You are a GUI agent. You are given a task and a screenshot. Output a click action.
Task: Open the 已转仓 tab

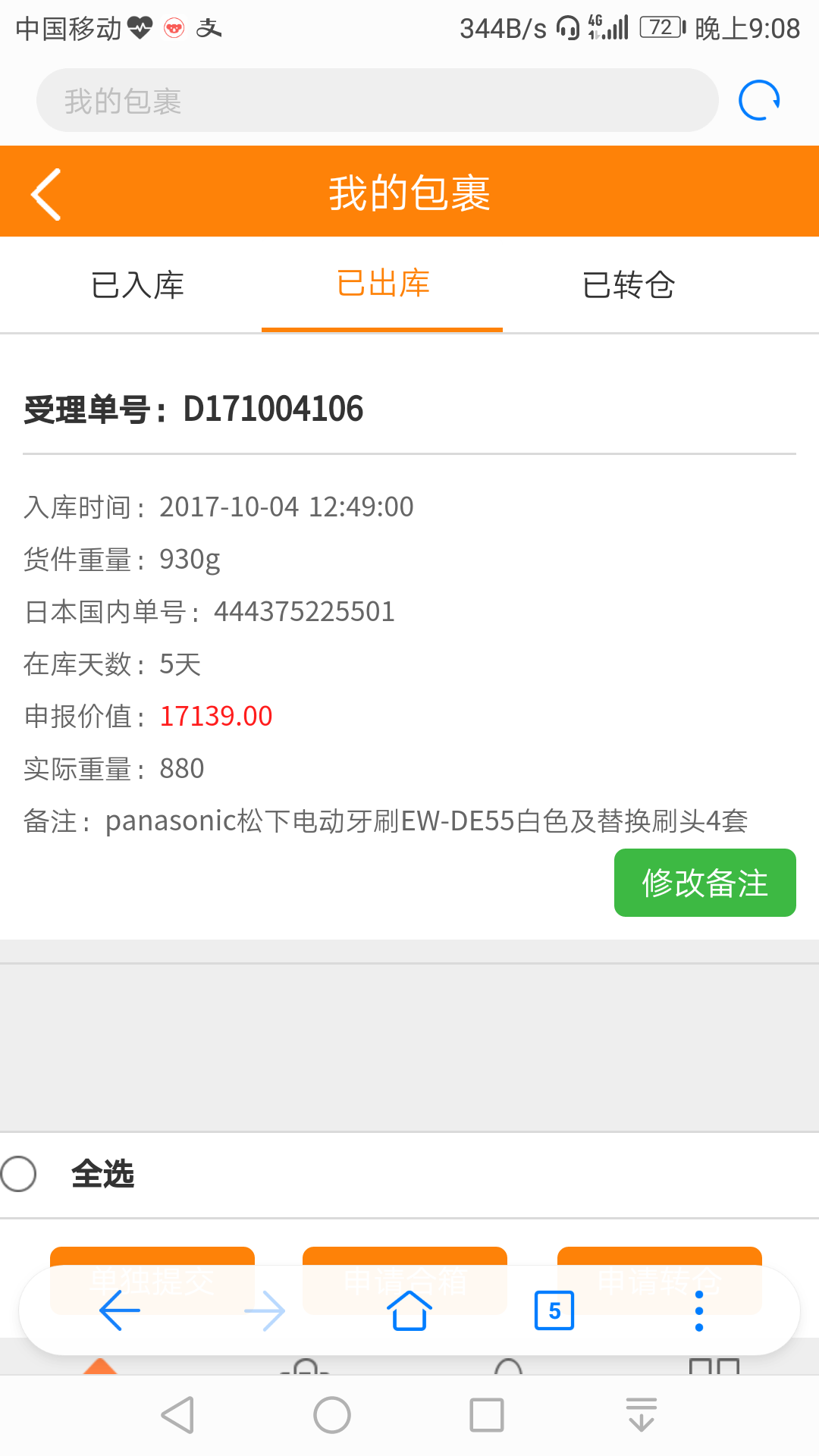tap(628, 285)
